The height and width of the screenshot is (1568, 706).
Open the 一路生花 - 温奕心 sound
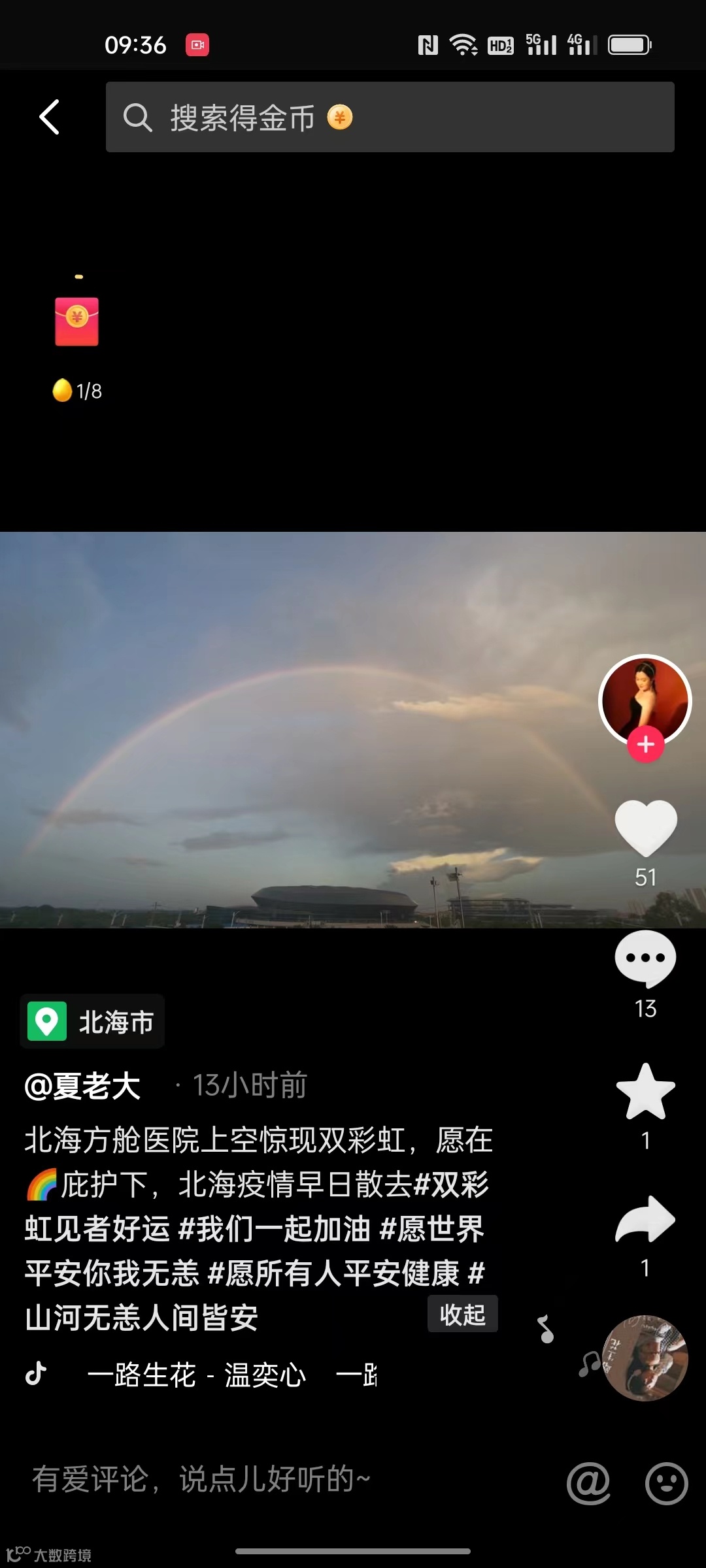coord(196,1375)
